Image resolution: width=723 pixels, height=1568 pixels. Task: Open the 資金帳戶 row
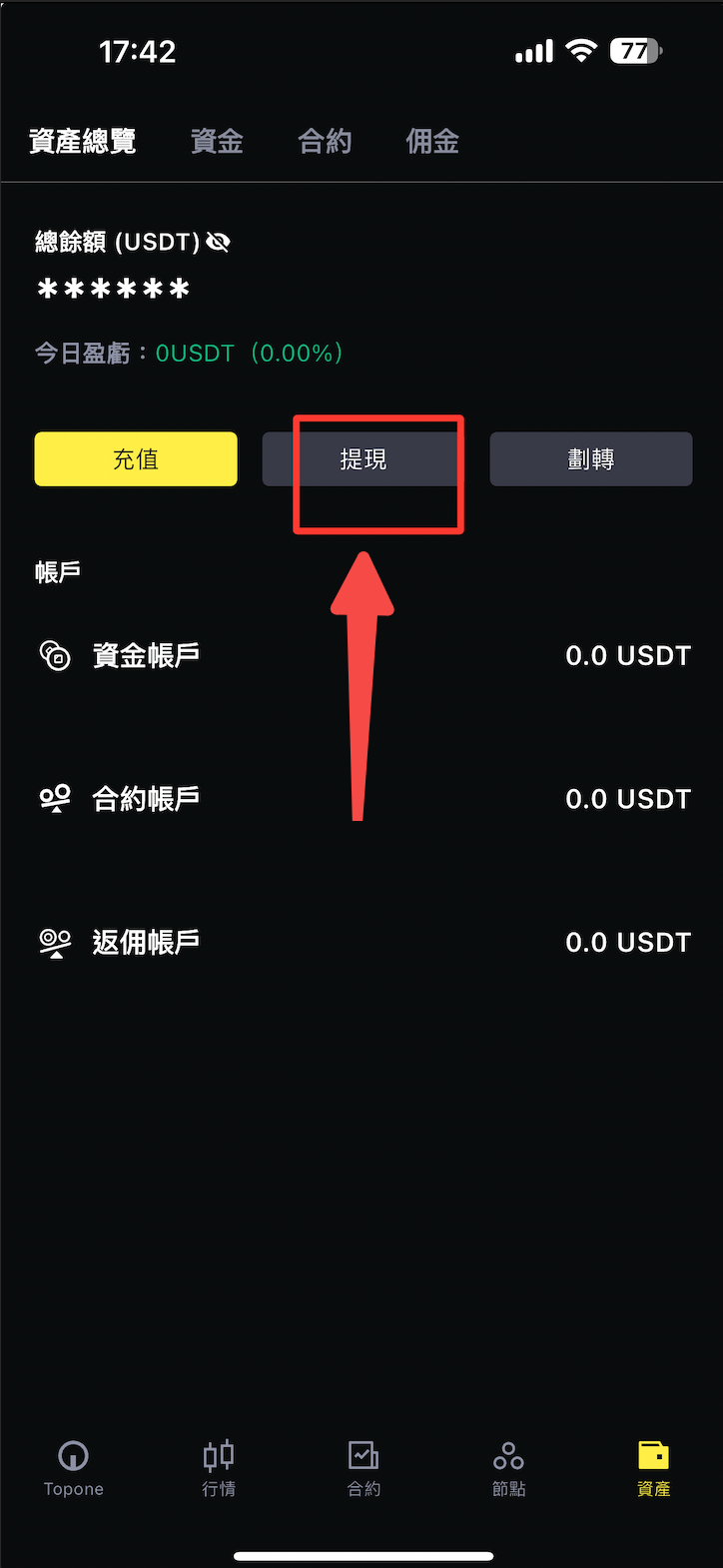361,656
